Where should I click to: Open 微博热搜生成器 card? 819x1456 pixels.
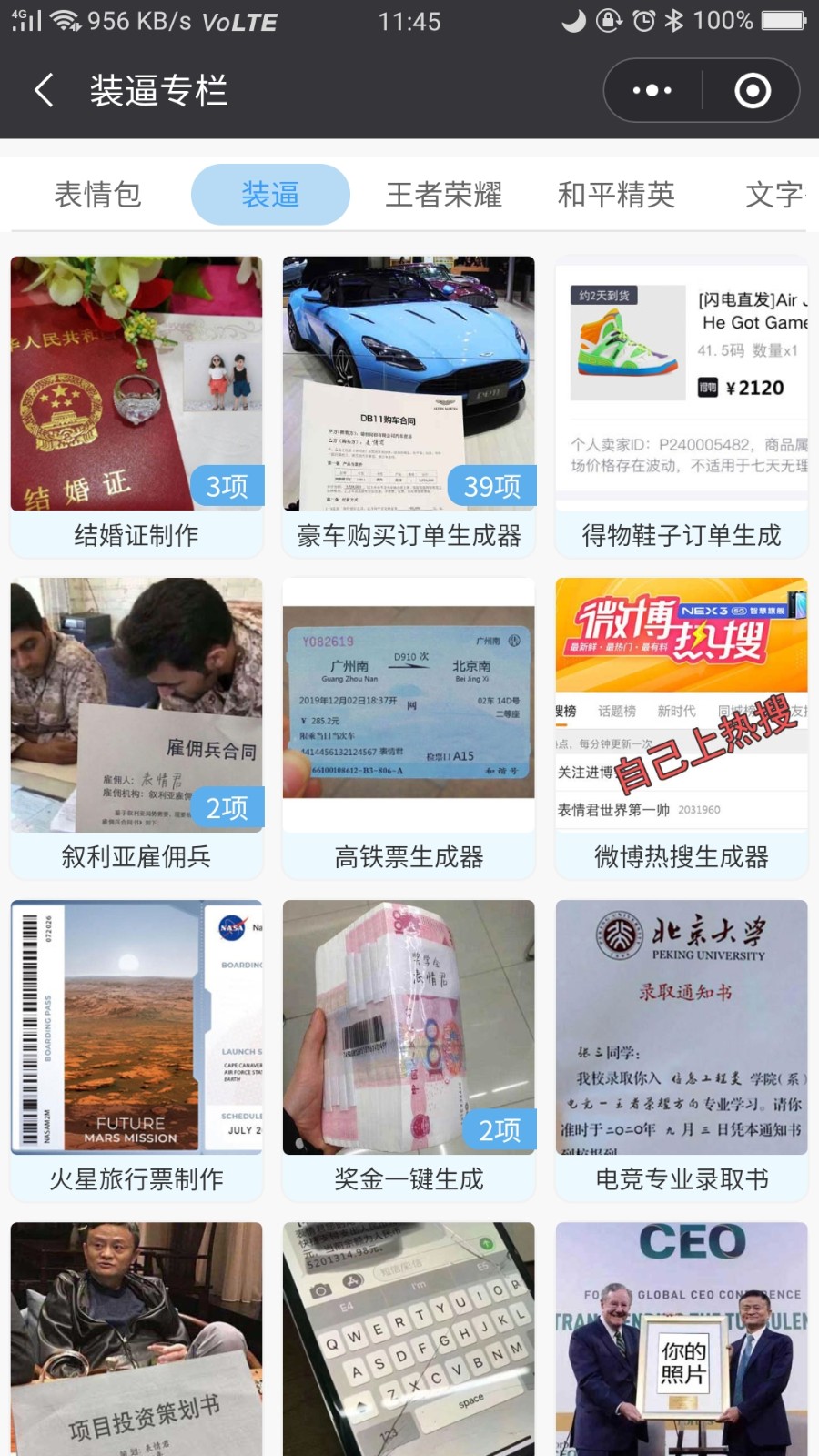point(682,728)
